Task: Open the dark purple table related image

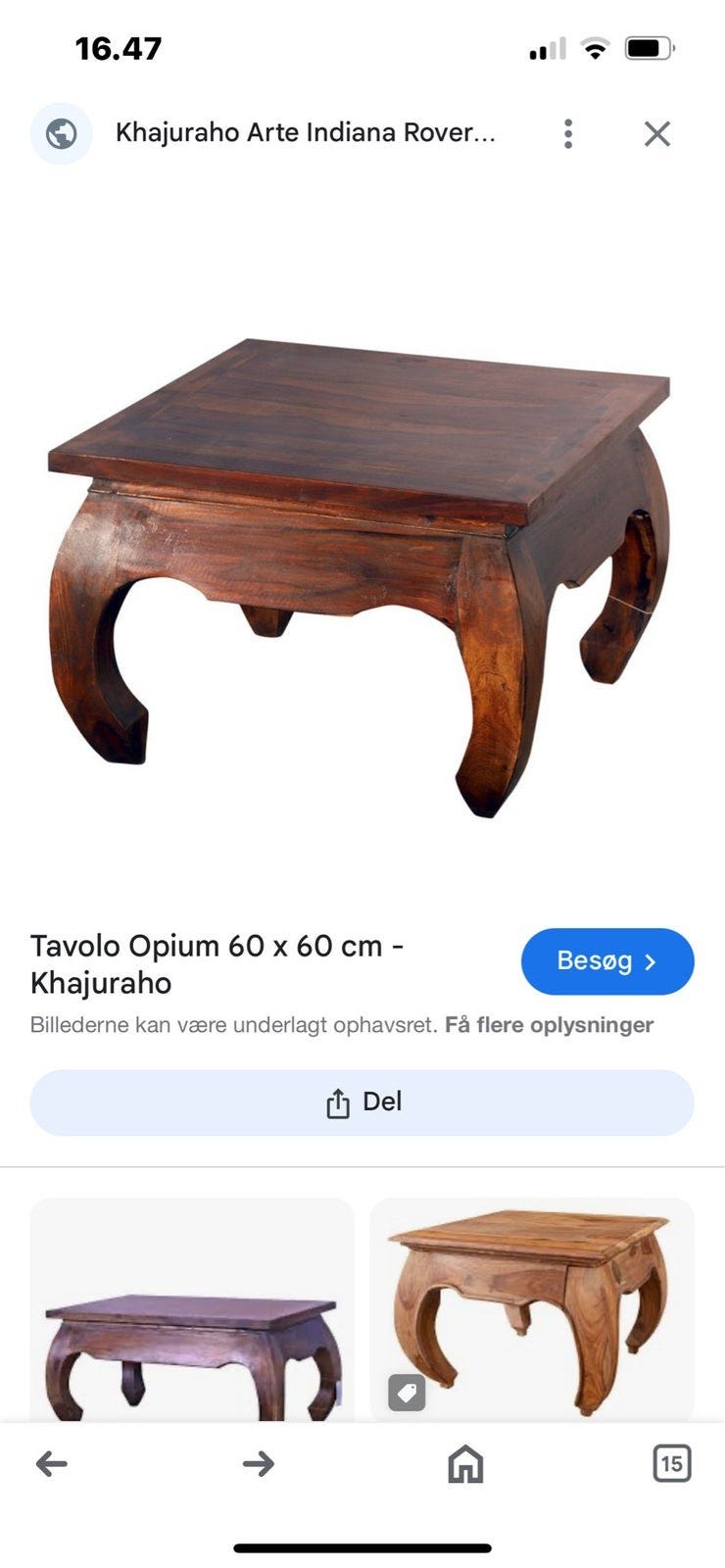Action: 192,1313
